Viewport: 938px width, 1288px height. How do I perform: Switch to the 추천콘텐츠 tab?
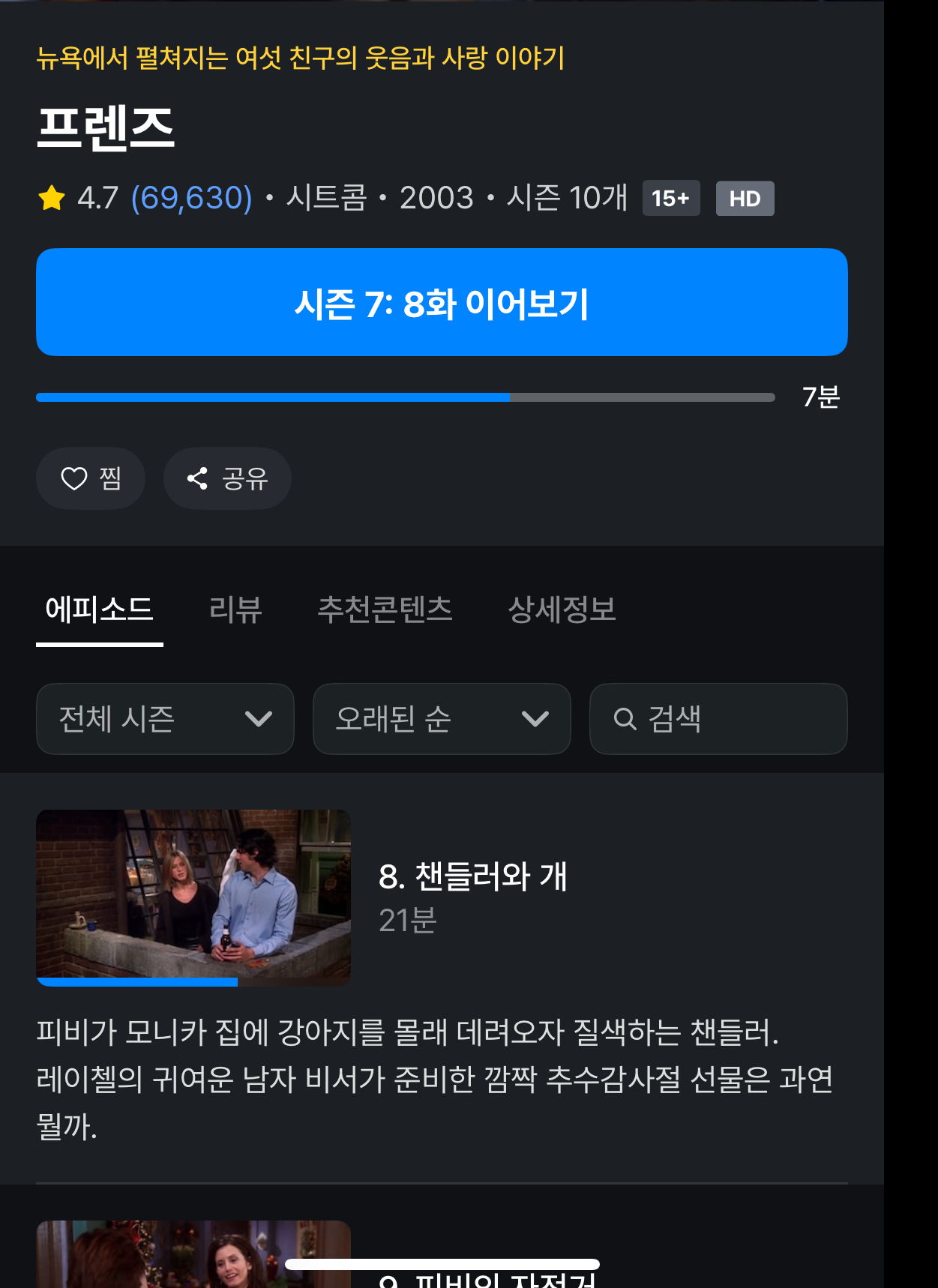pyautogui.click(x=385, y=609)
